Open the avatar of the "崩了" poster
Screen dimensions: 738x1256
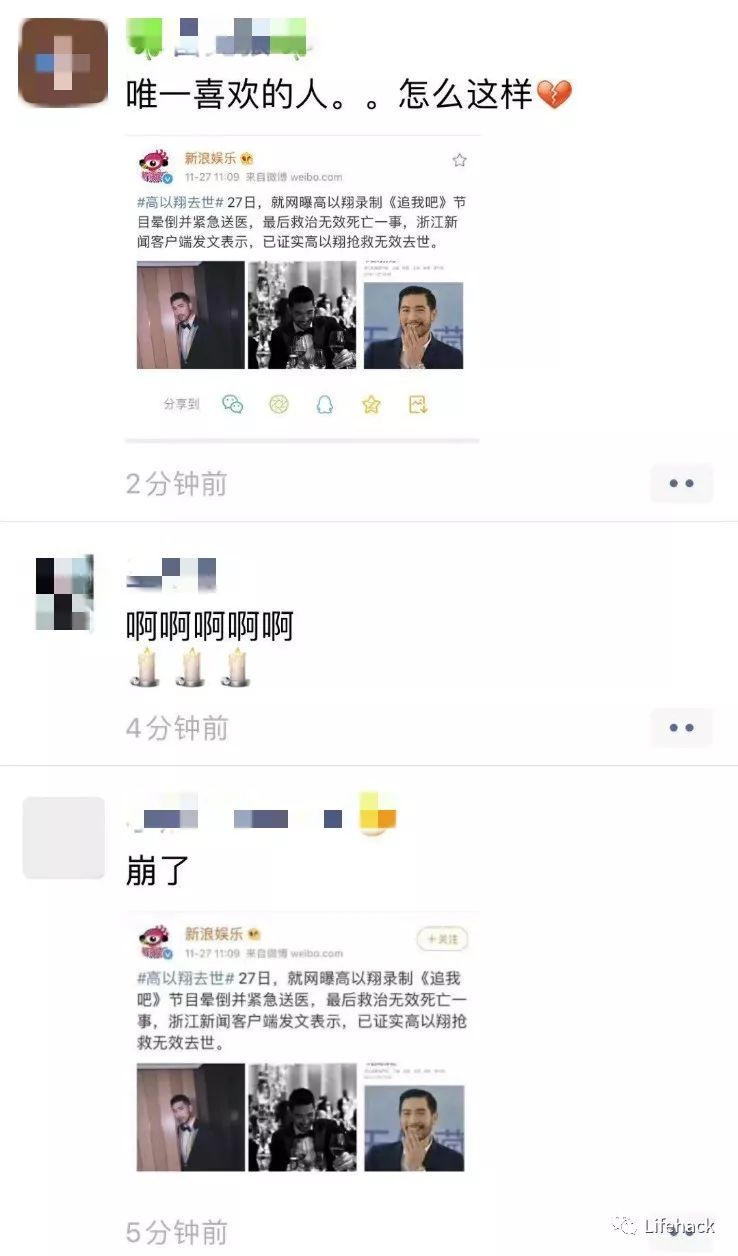click(64, 838)
